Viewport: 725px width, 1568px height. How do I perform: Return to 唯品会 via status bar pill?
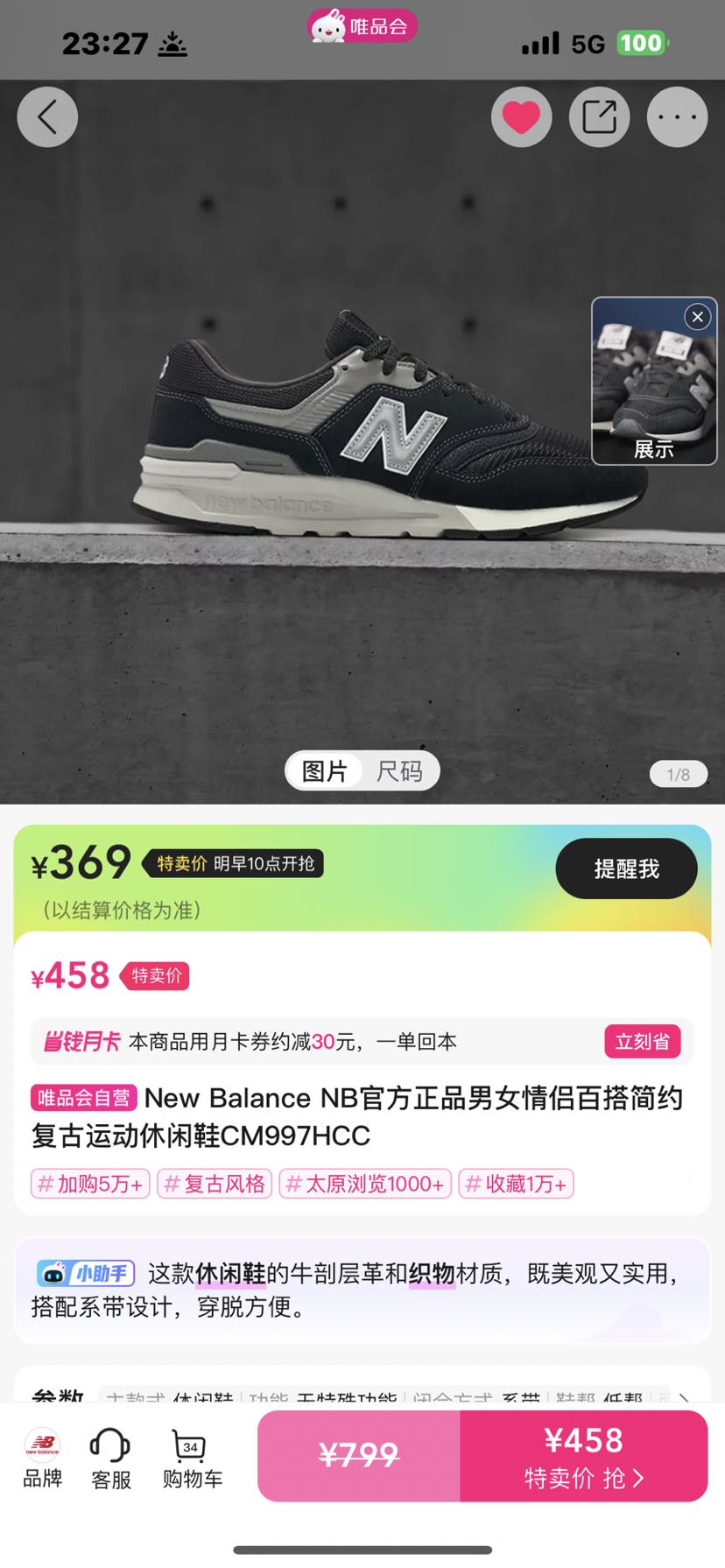pos(362,26)
